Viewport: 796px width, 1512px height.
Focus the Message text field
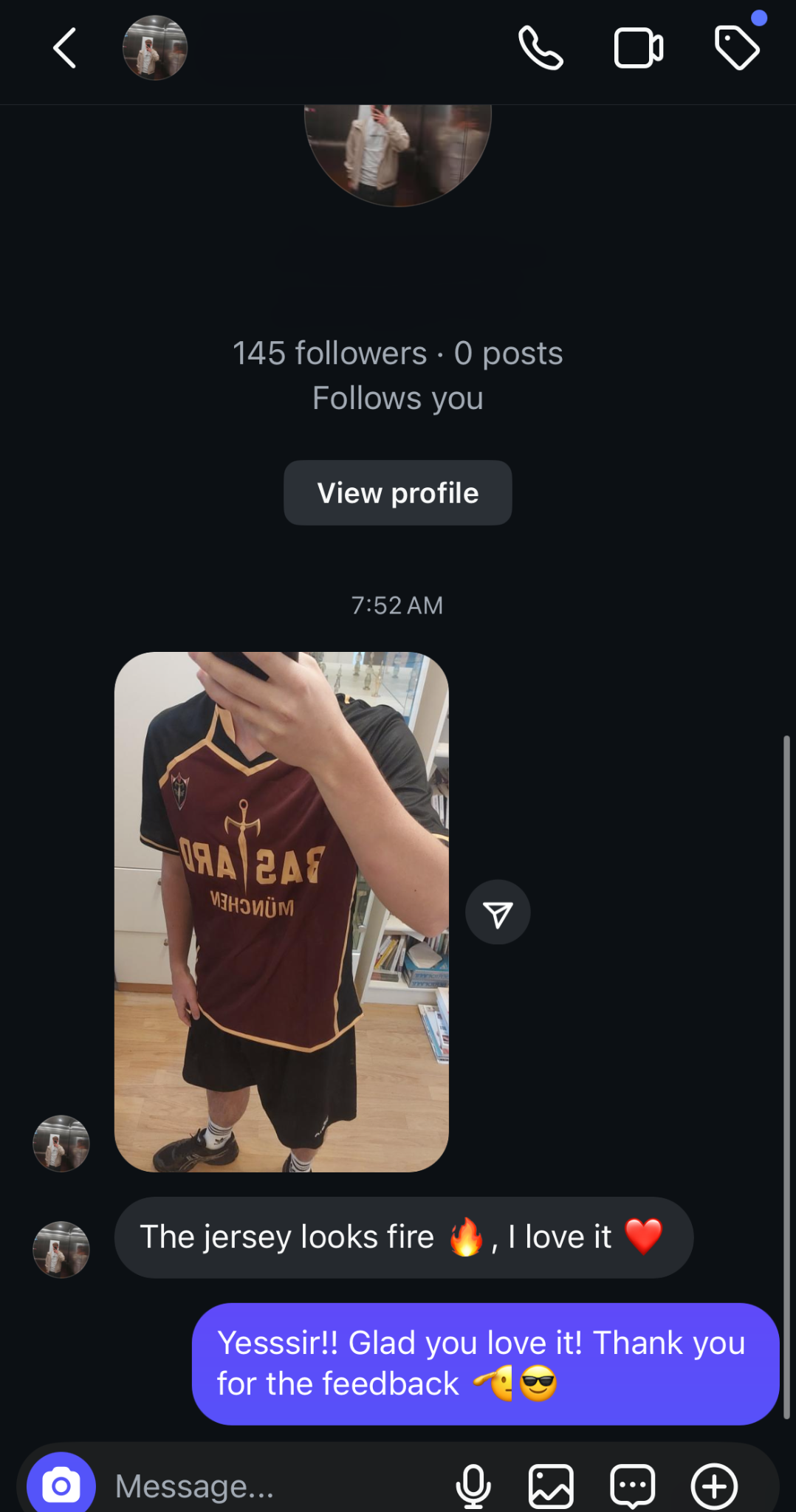point(273,1485)
